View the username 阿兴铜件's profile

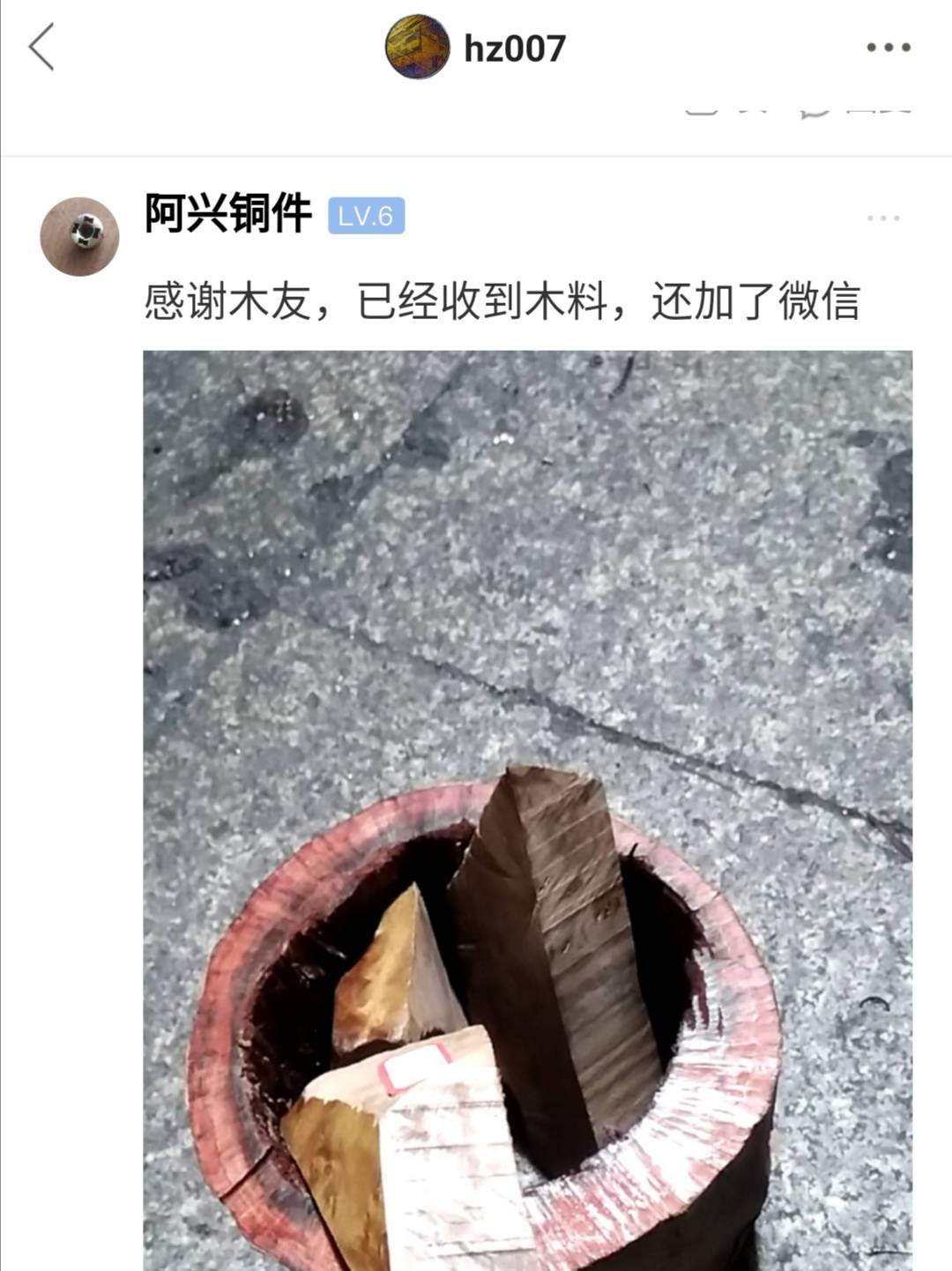point(228,214)
